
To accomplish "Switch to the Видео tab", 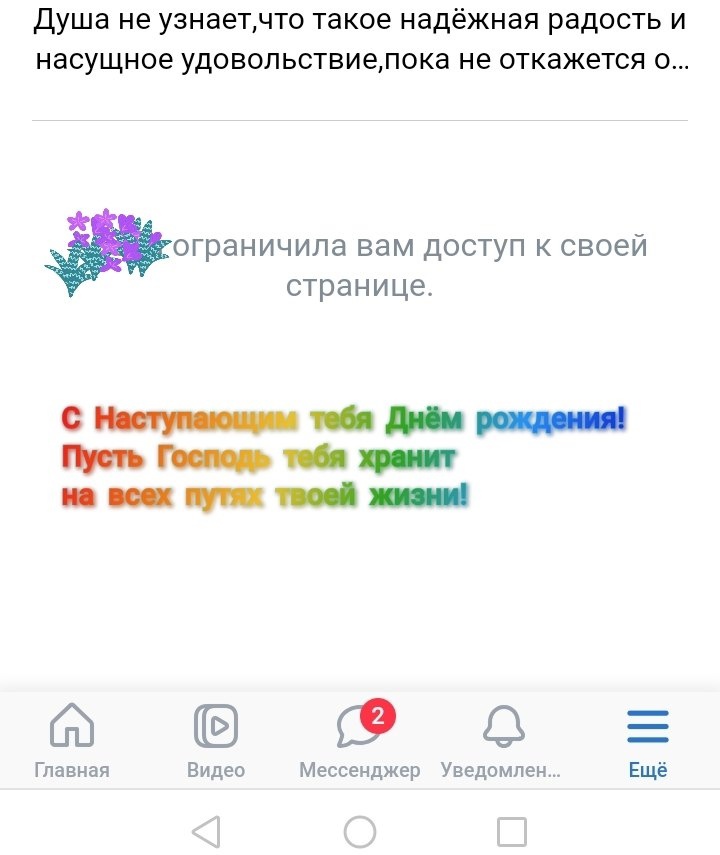I will (x=215, y=738).
